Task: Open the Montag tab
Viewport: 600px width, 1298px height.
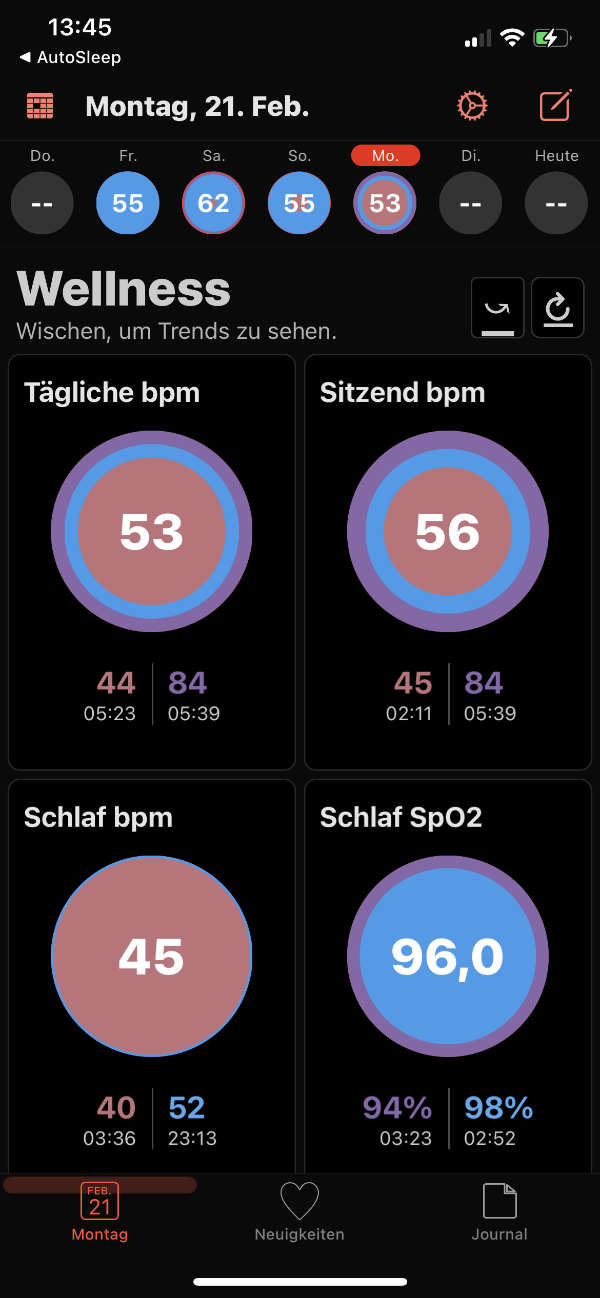Action: coord(100,1211)
